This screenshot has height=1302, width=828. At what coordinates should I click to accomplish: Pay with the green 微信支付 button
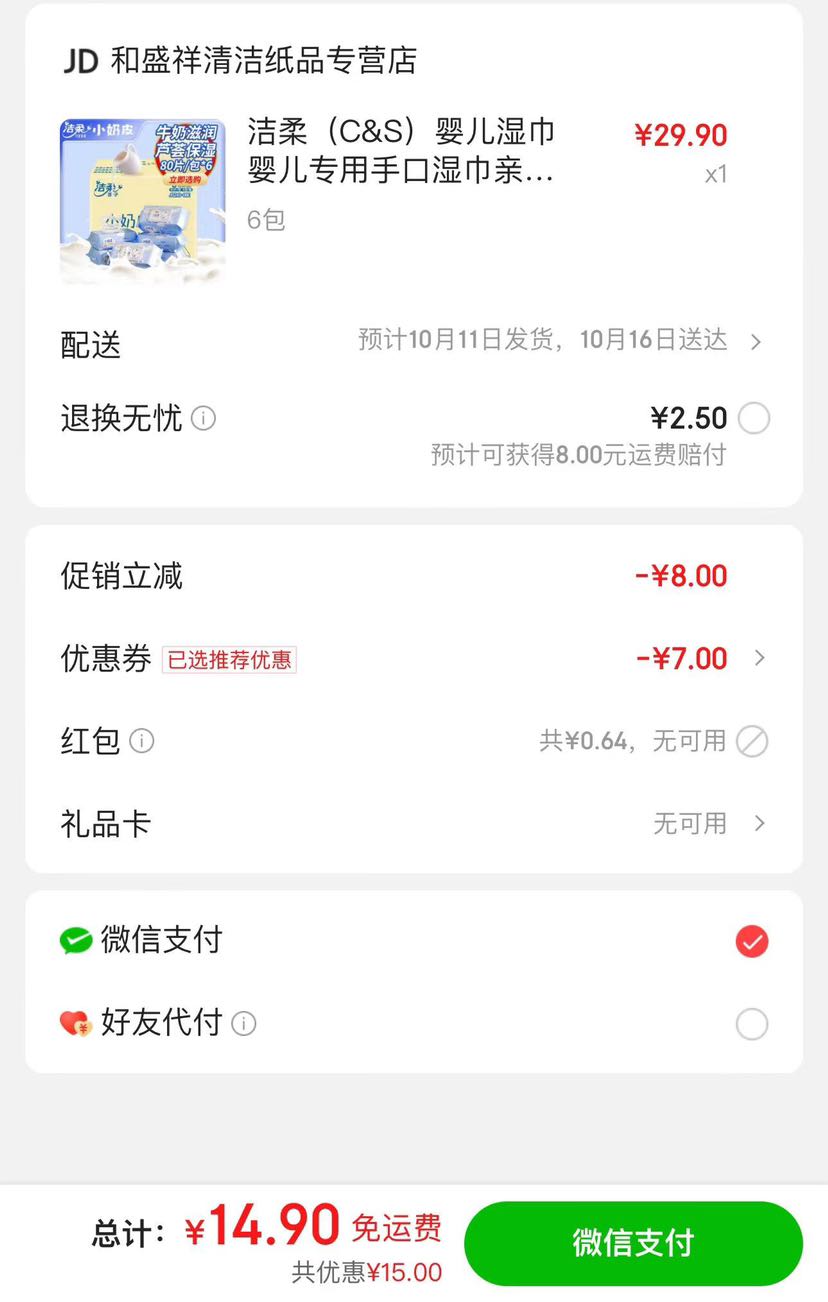[633, 1243]
